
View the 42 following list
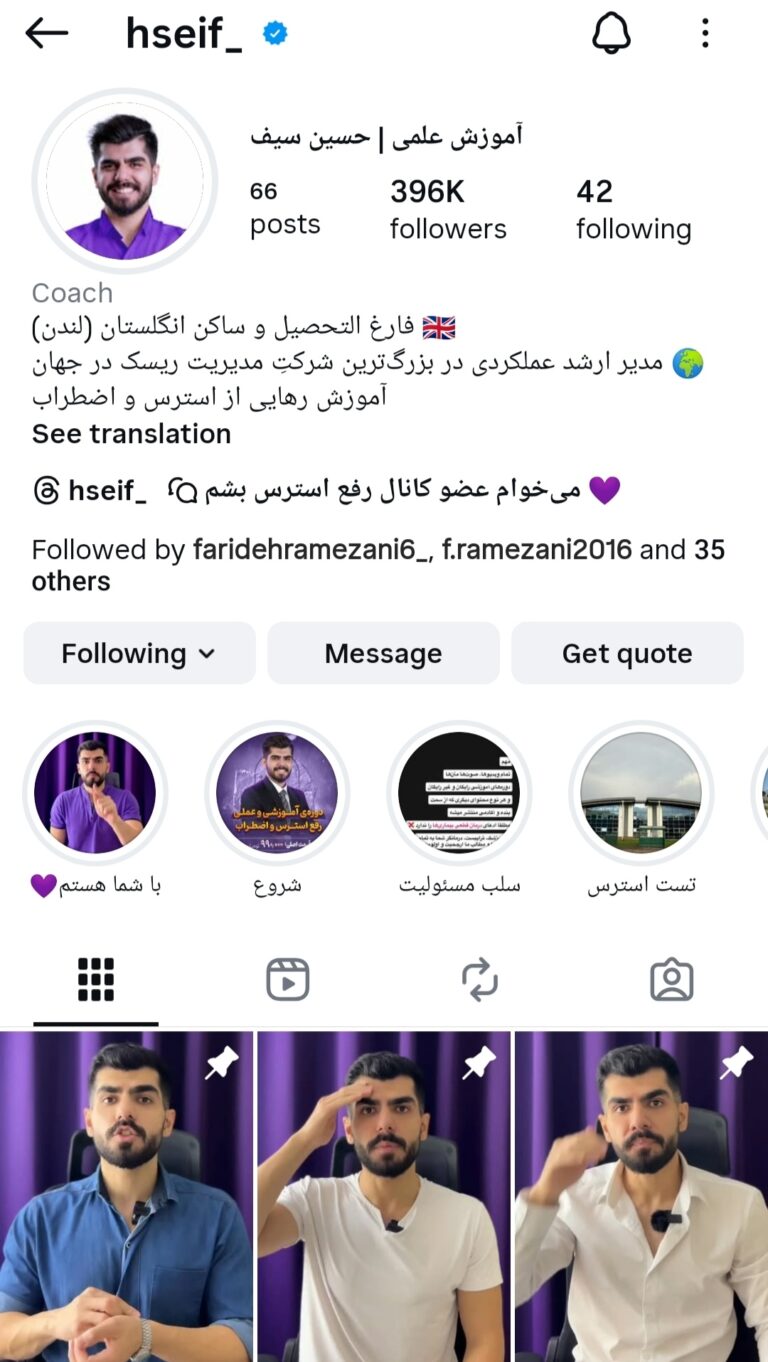pyautogui.click(x=632, y=205)
